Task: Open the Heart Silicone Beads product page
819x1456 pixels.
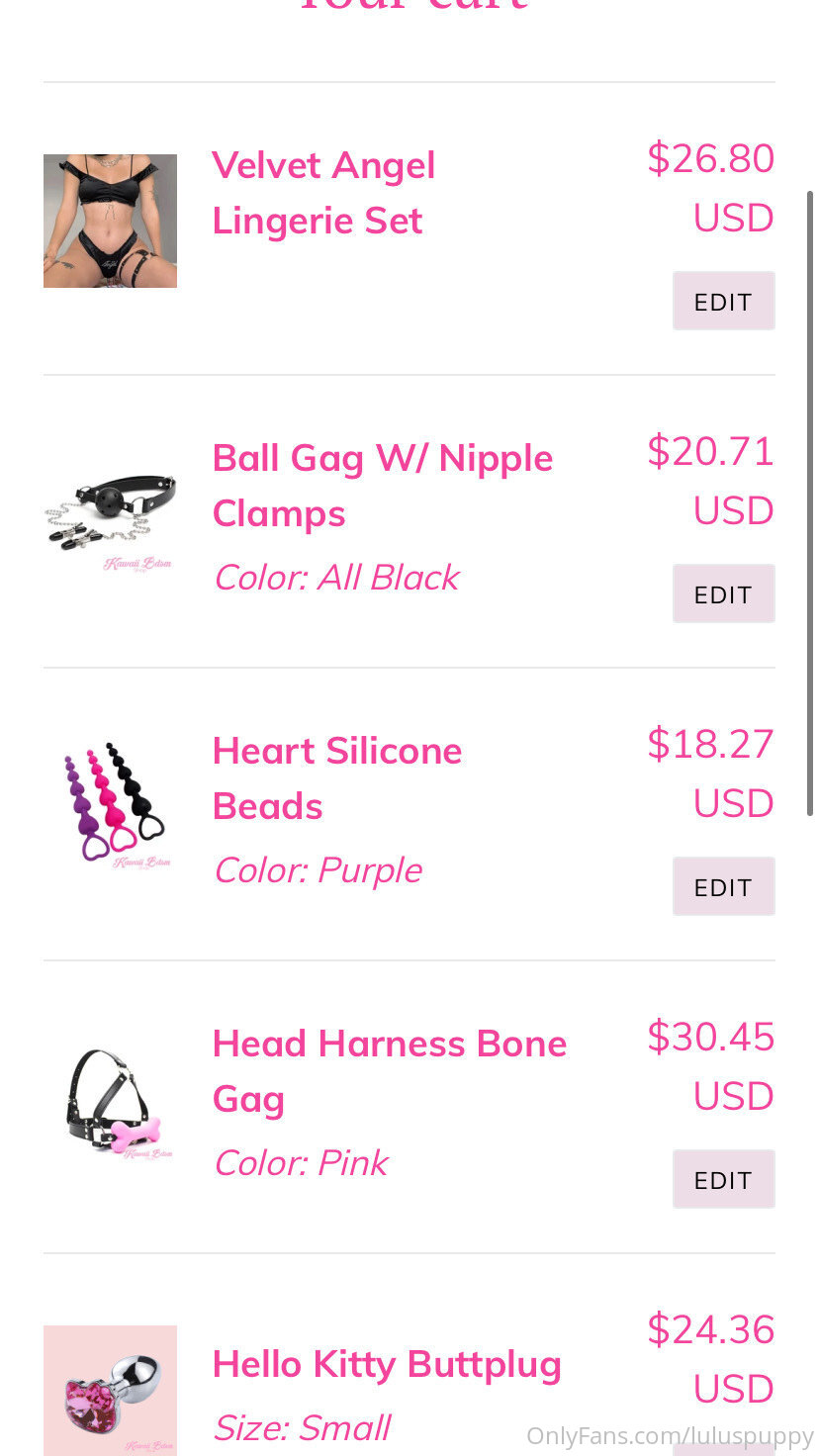Action: click(x=336, y=778)
